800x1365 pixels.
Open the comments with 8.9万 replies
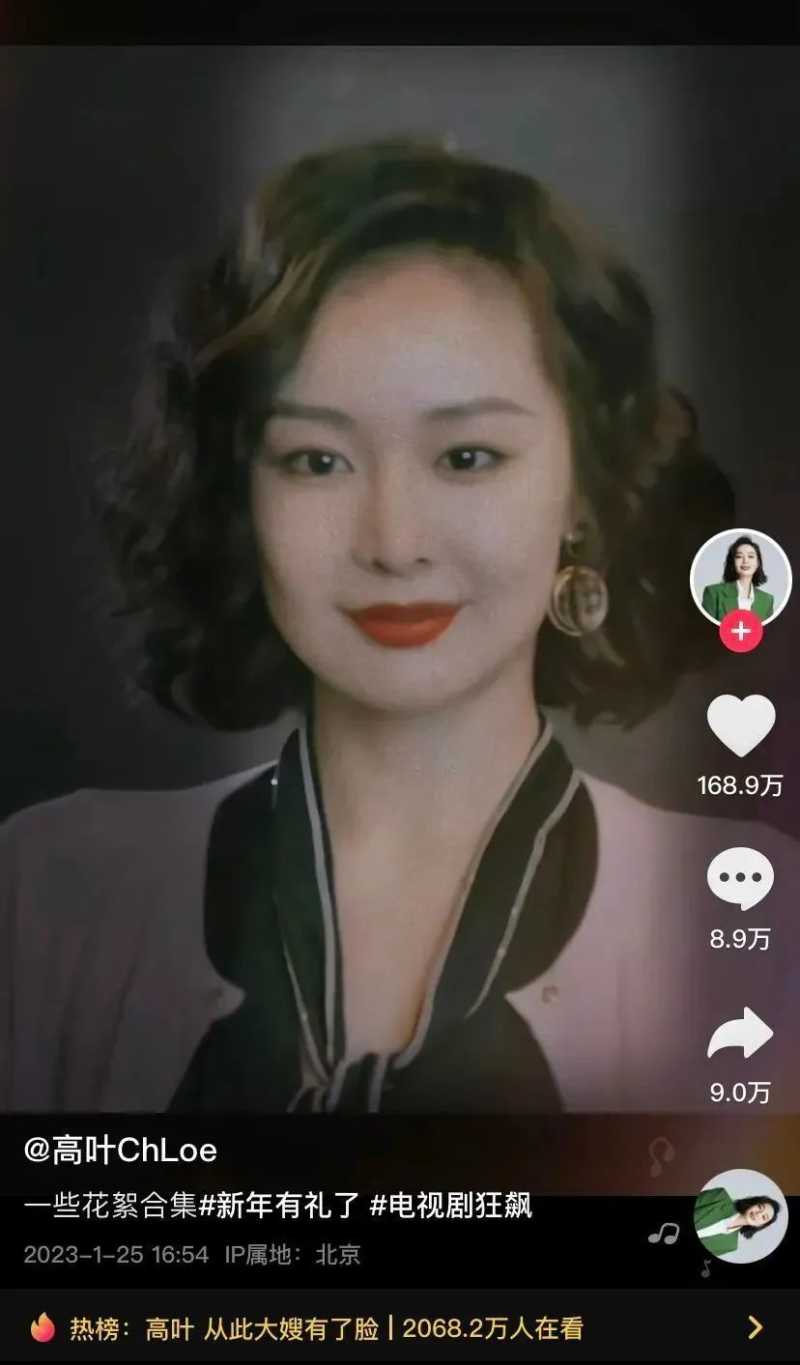pos(740,880)
